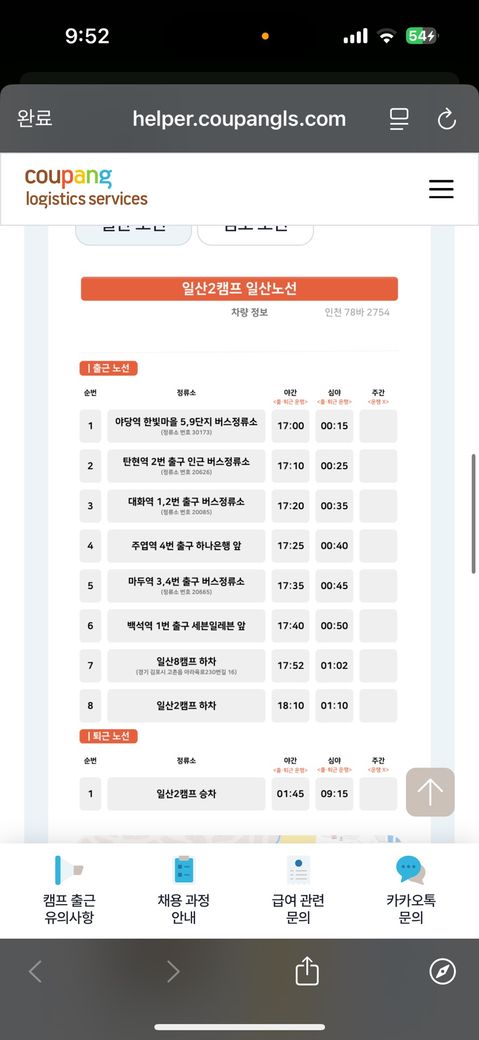
Task: Open 캠프 출근 유의사항
Action: pos(69,889)
